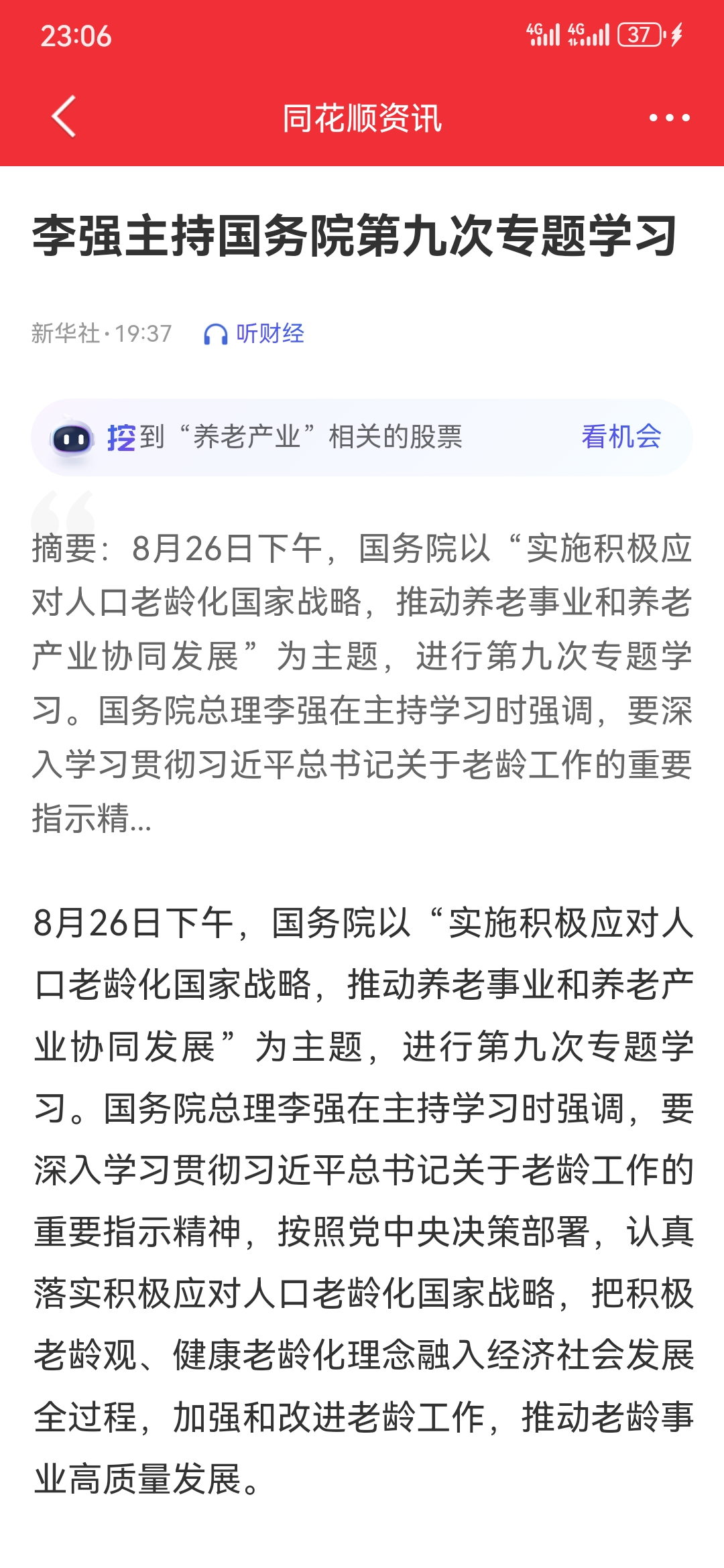
Task: Tap 看机会 for 养老产业 stocks
Action: (621, 437)
